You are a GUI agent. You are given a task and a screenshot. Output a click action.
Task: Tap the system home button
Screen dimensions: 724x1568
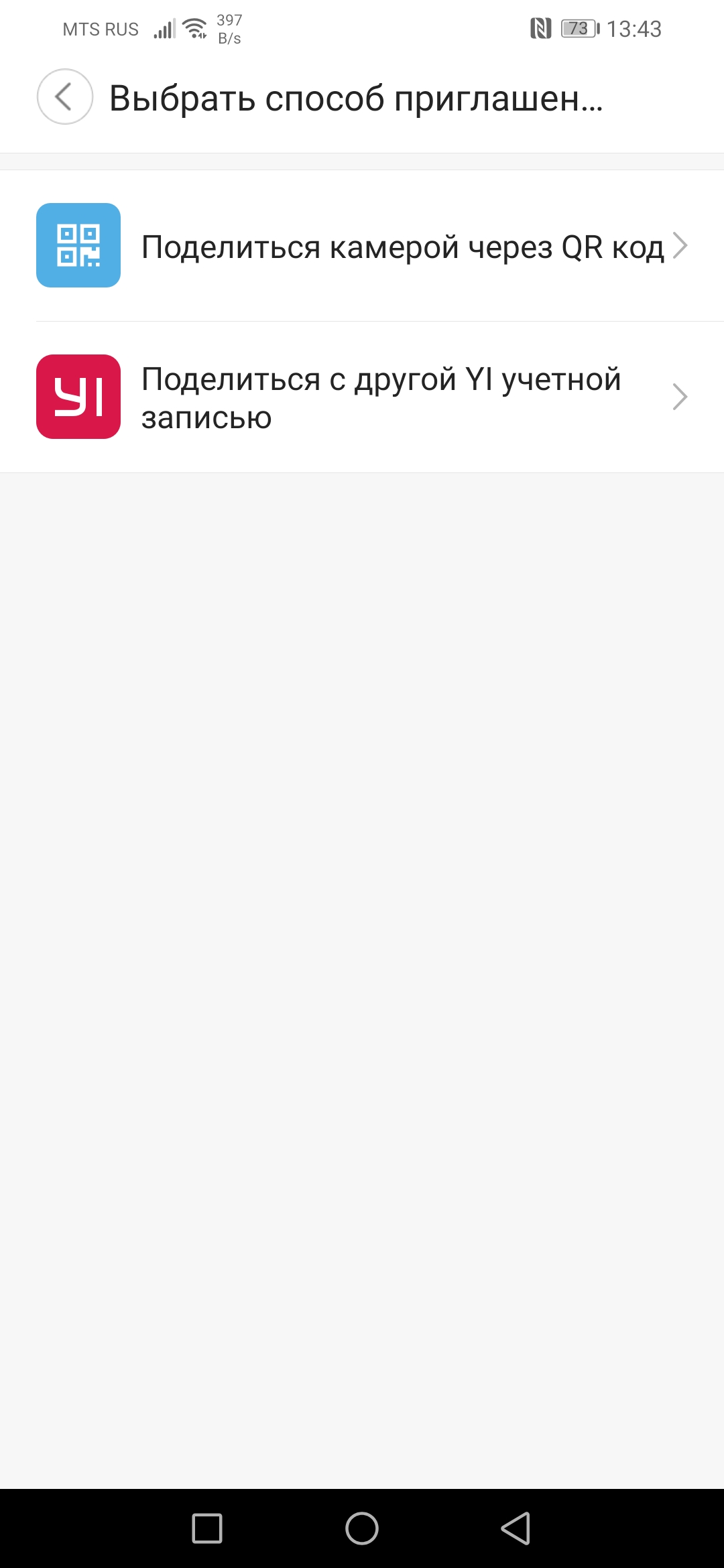[362, 1528]
